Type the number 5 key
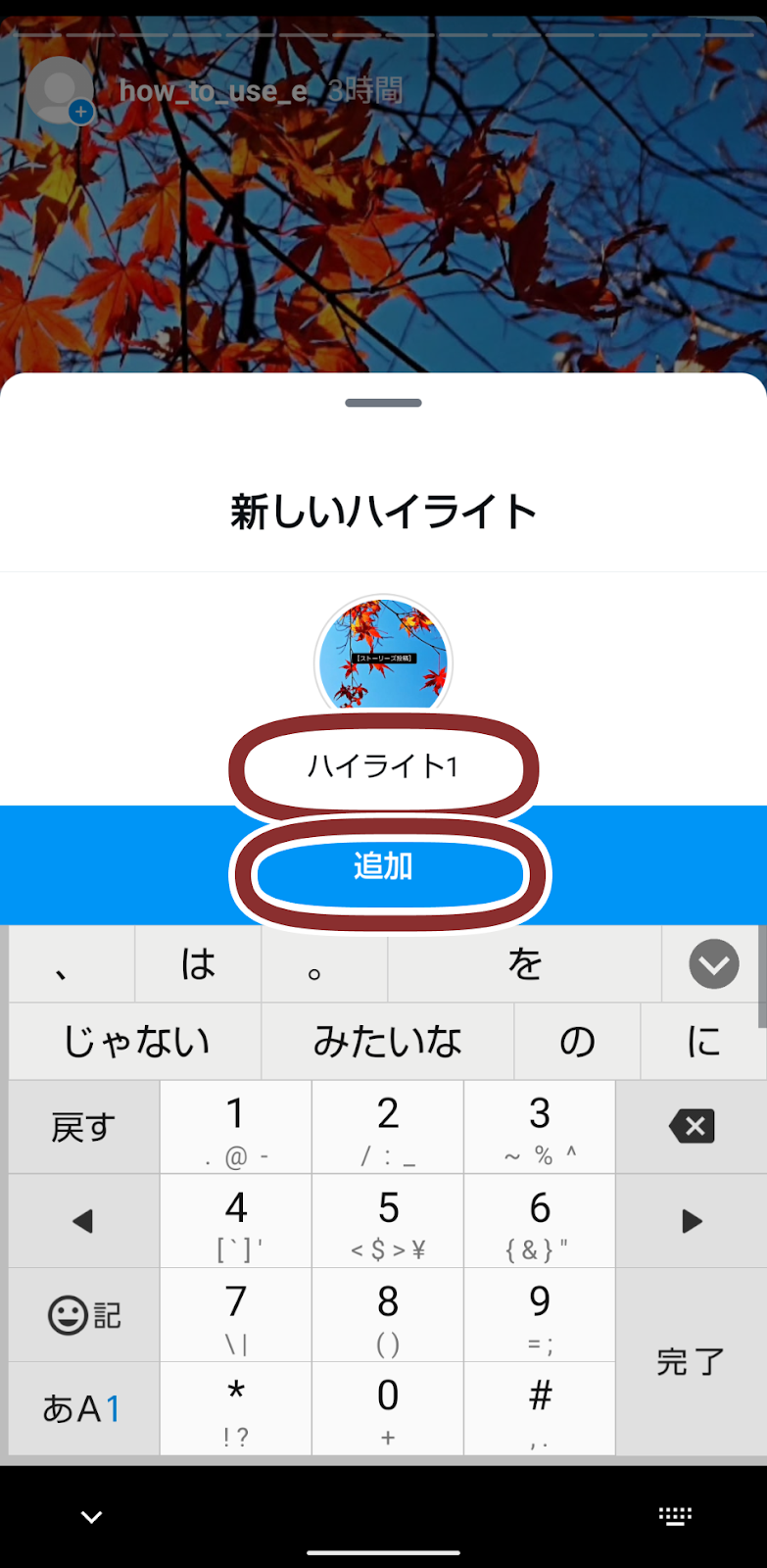The image size is (767, 1568). point(388,1220)
